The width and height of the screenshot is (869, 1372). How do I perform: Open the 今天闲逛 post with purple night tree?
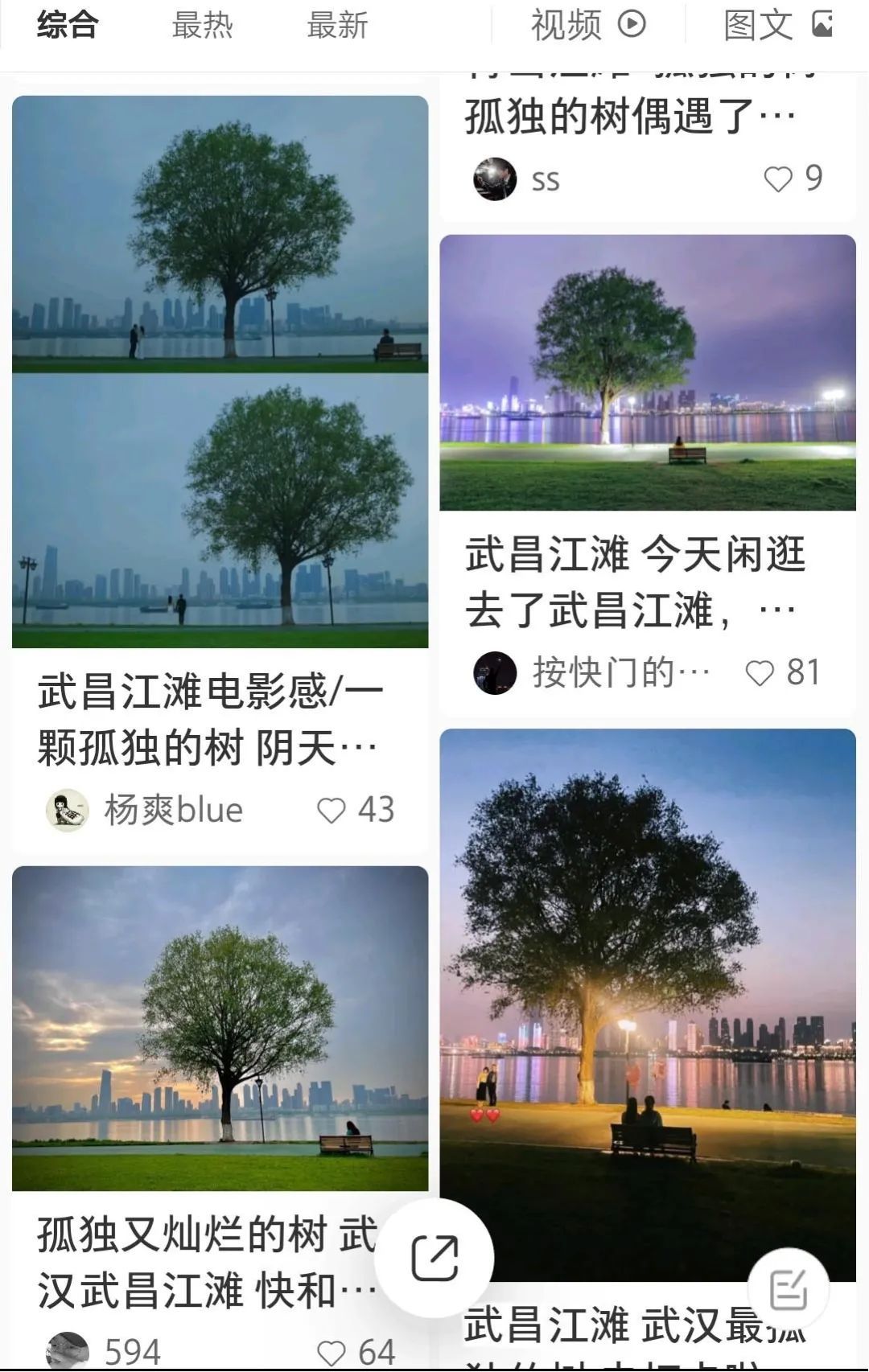click(648, 372)
